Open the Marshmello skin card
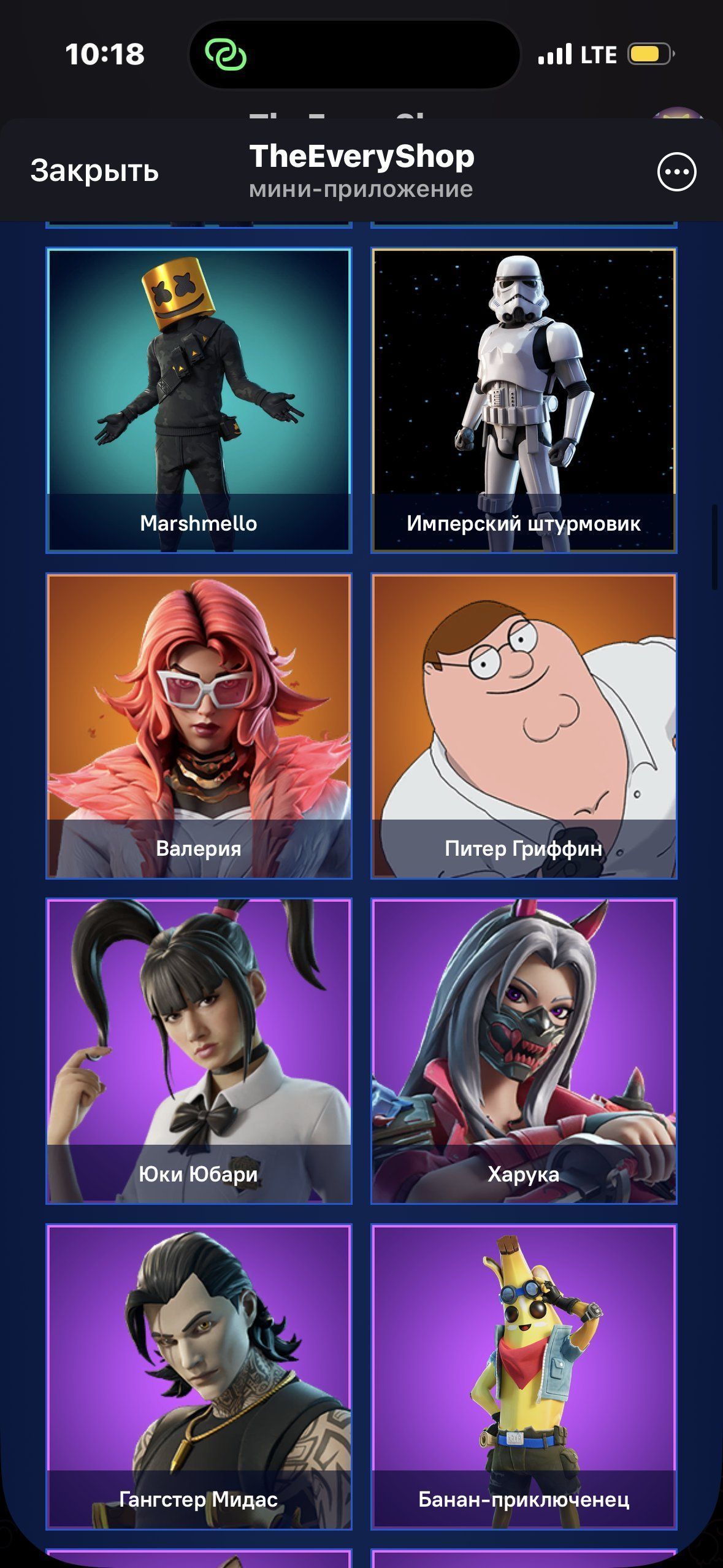The width and height of the screenshot is (723, 1568). click(199, 400)
